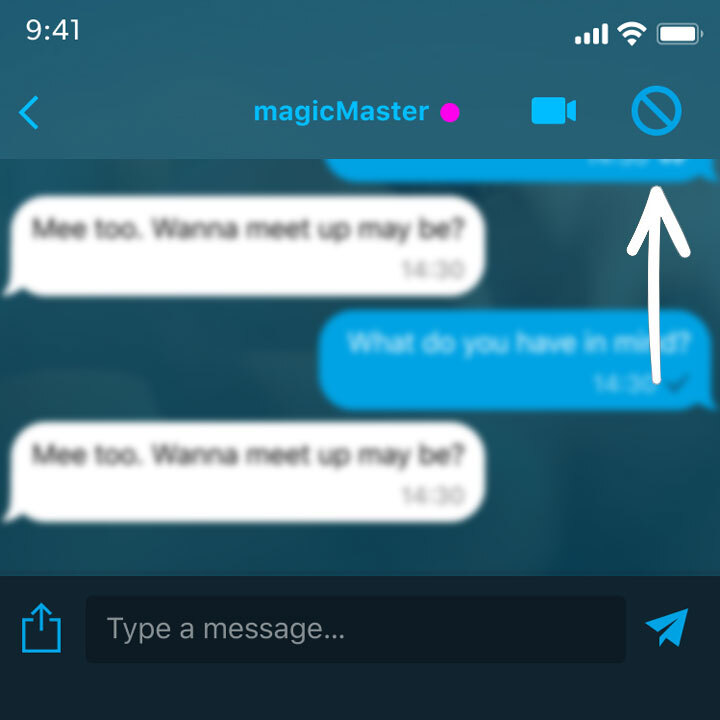Focus the 'Type a message...' field
The width and height of the screenshot is (720, 720).
pyautogui.click(x=355, y=629)
